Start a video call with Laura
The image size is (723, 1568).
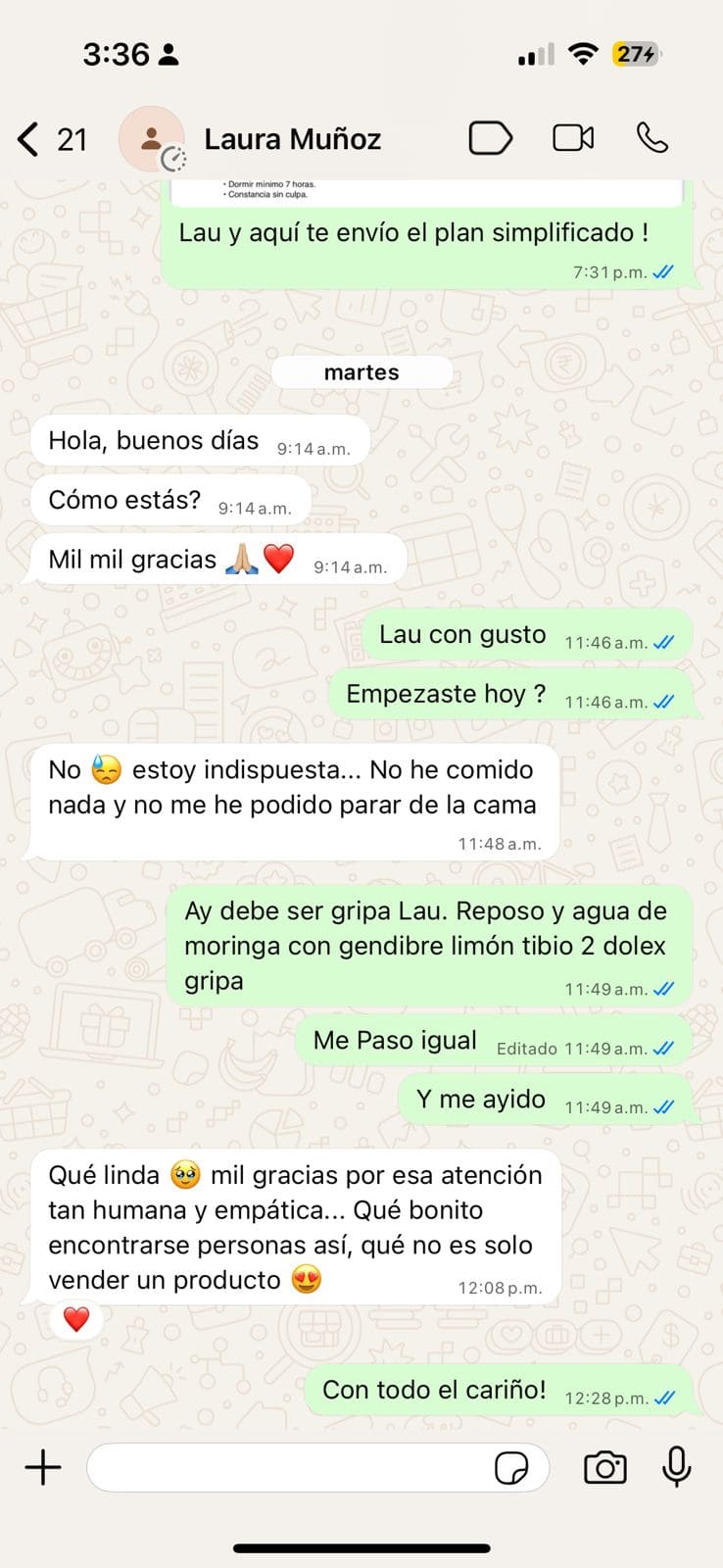click(573, 138)
